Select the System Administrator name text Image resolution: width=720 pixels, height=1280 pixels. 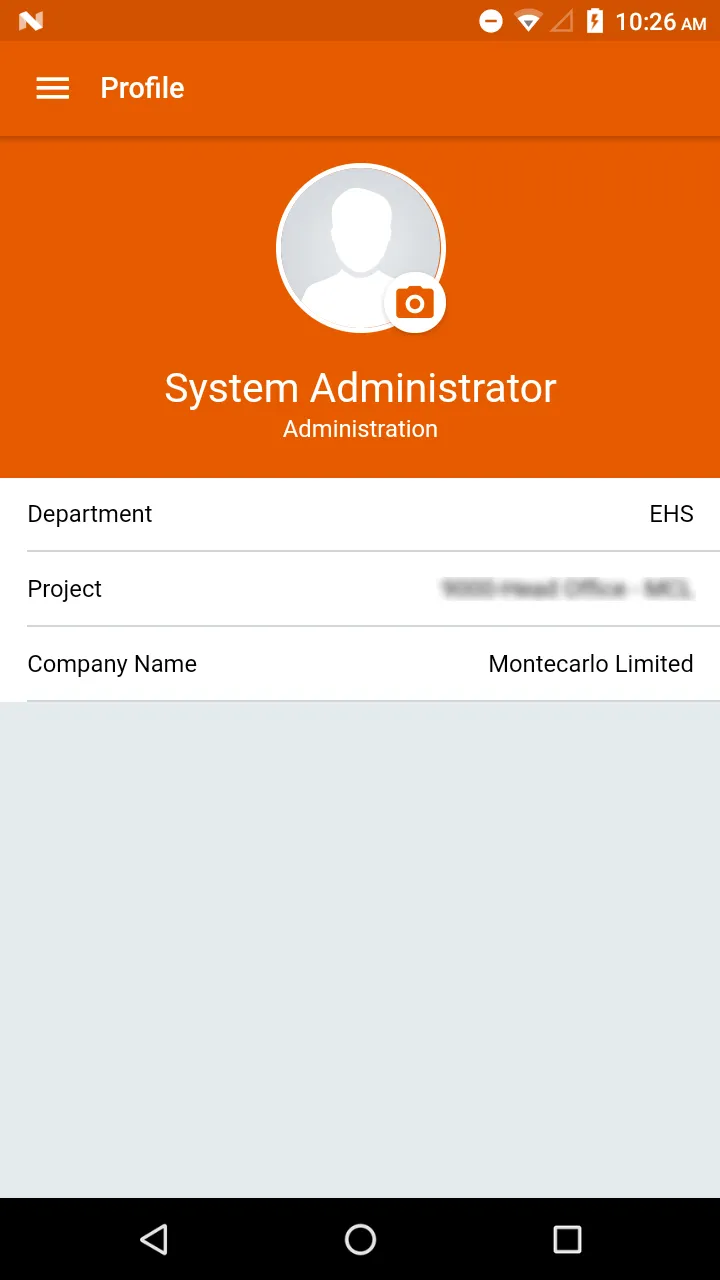coord(360,387)
